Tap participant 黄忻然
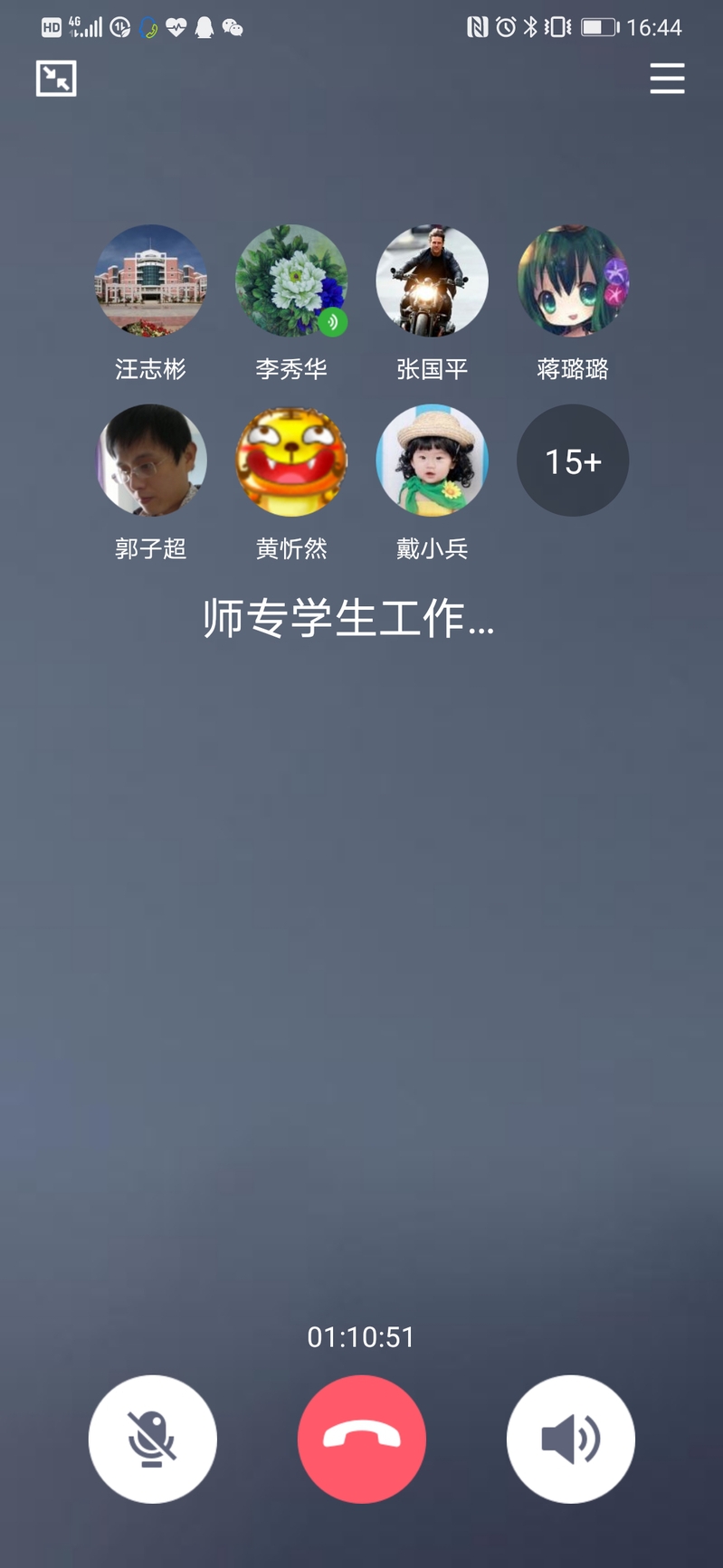The width and height of the screenshot is (723, 1568). [291, 461]
